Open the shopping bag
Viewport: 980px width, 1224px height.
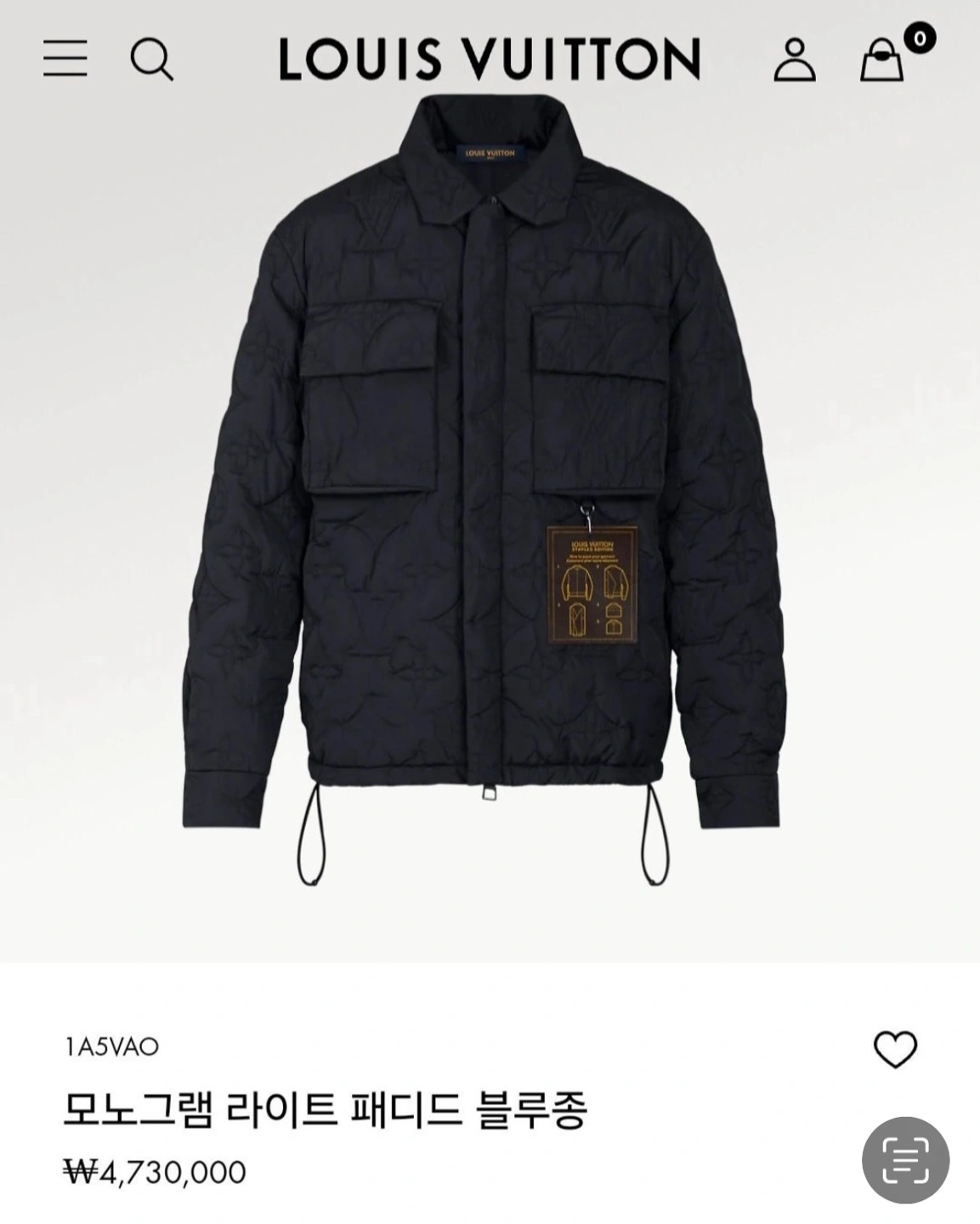[x=882, y=59]
